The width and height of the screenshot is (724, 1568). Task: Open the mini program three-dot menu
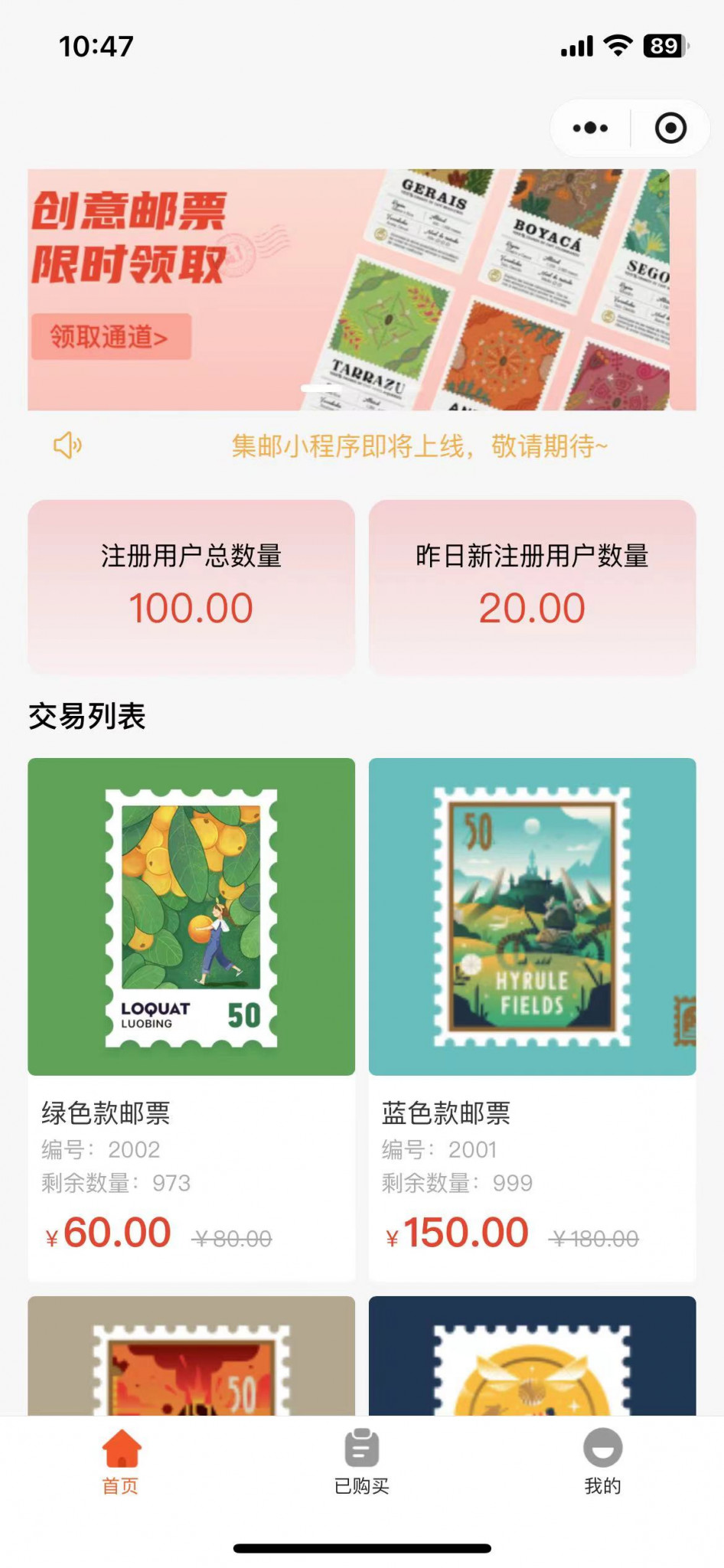(590, 128)
